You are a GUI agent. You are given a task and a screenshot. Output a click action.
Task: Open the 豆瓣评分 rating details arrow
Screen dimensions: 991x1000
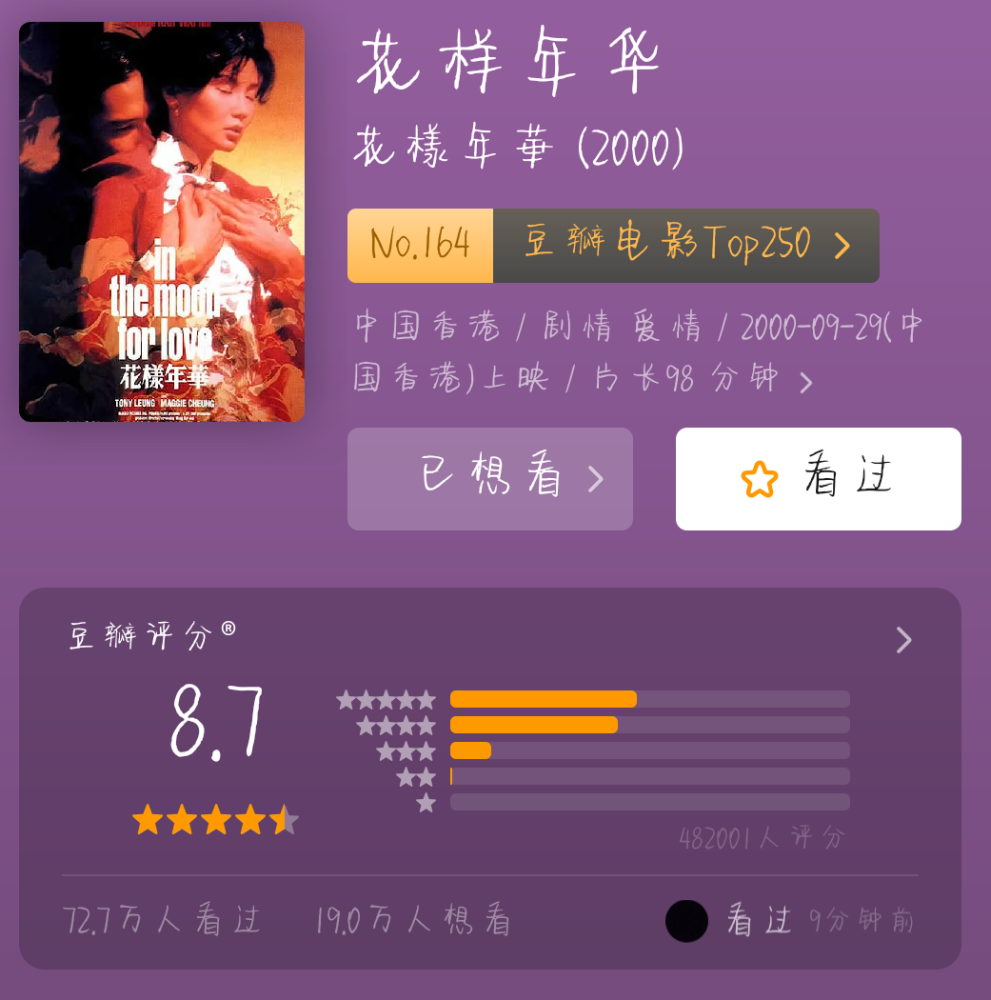point(903,640)
